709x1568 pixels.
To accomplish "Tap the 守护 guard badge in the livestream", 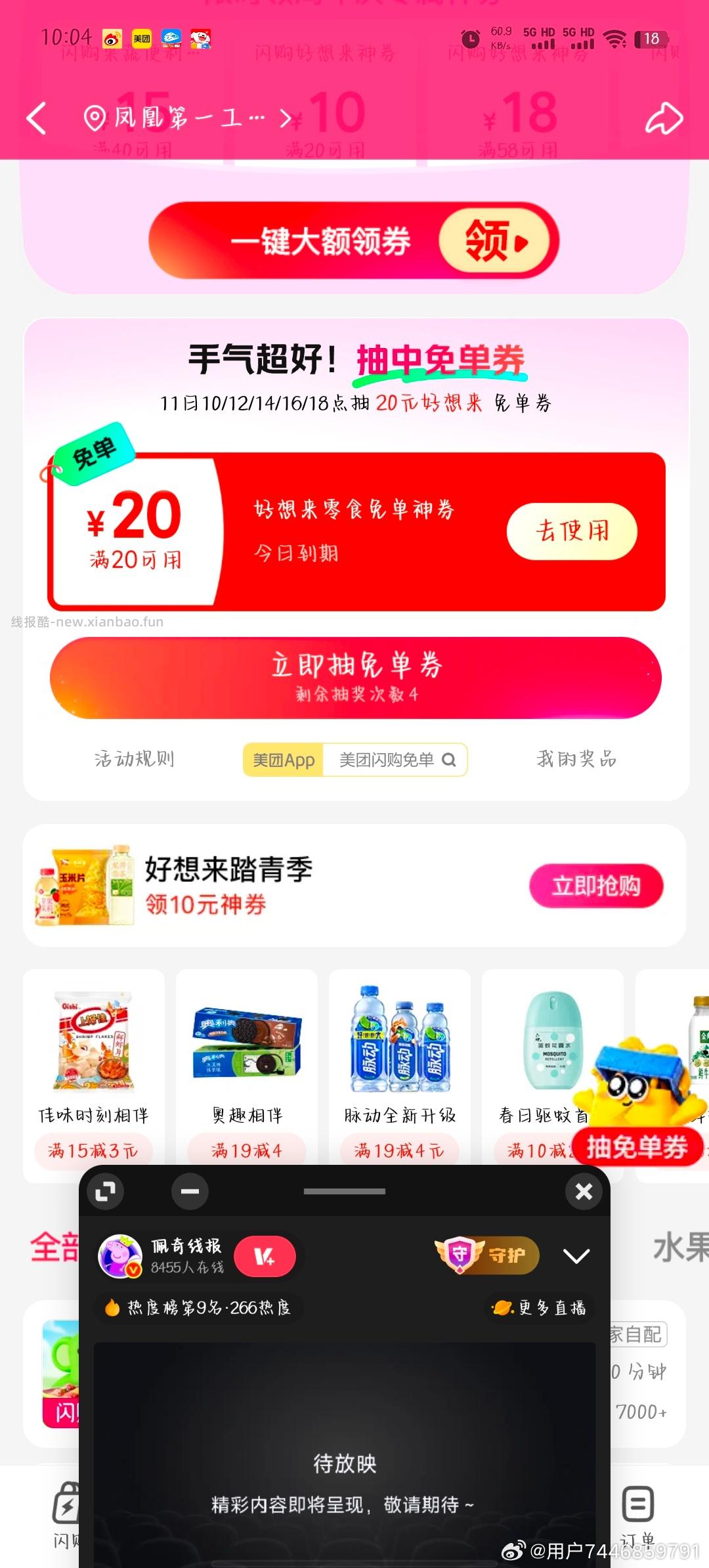I will pyautogui.click(x=487, y=1255).
